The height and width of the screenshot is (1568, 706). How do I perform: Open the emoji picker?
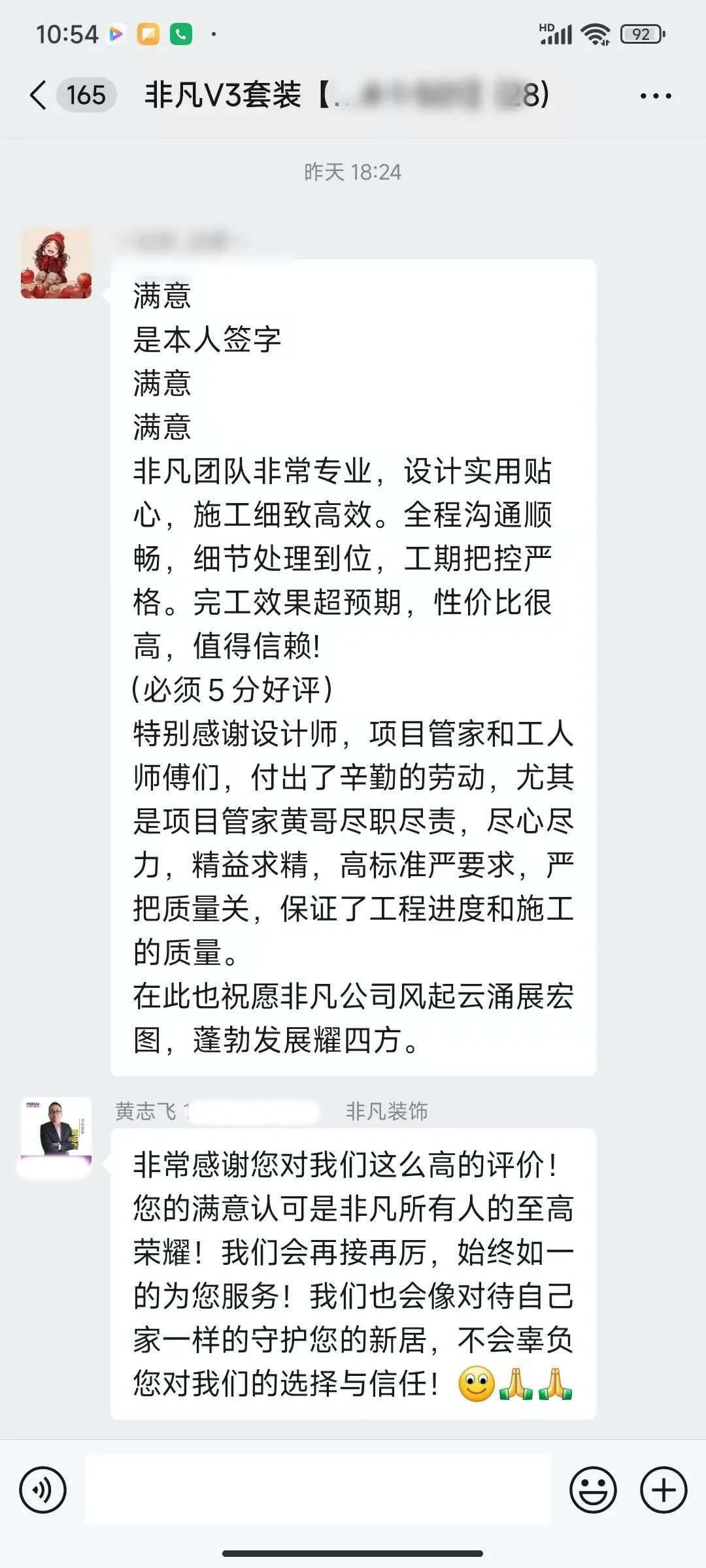click(593, 1490)
